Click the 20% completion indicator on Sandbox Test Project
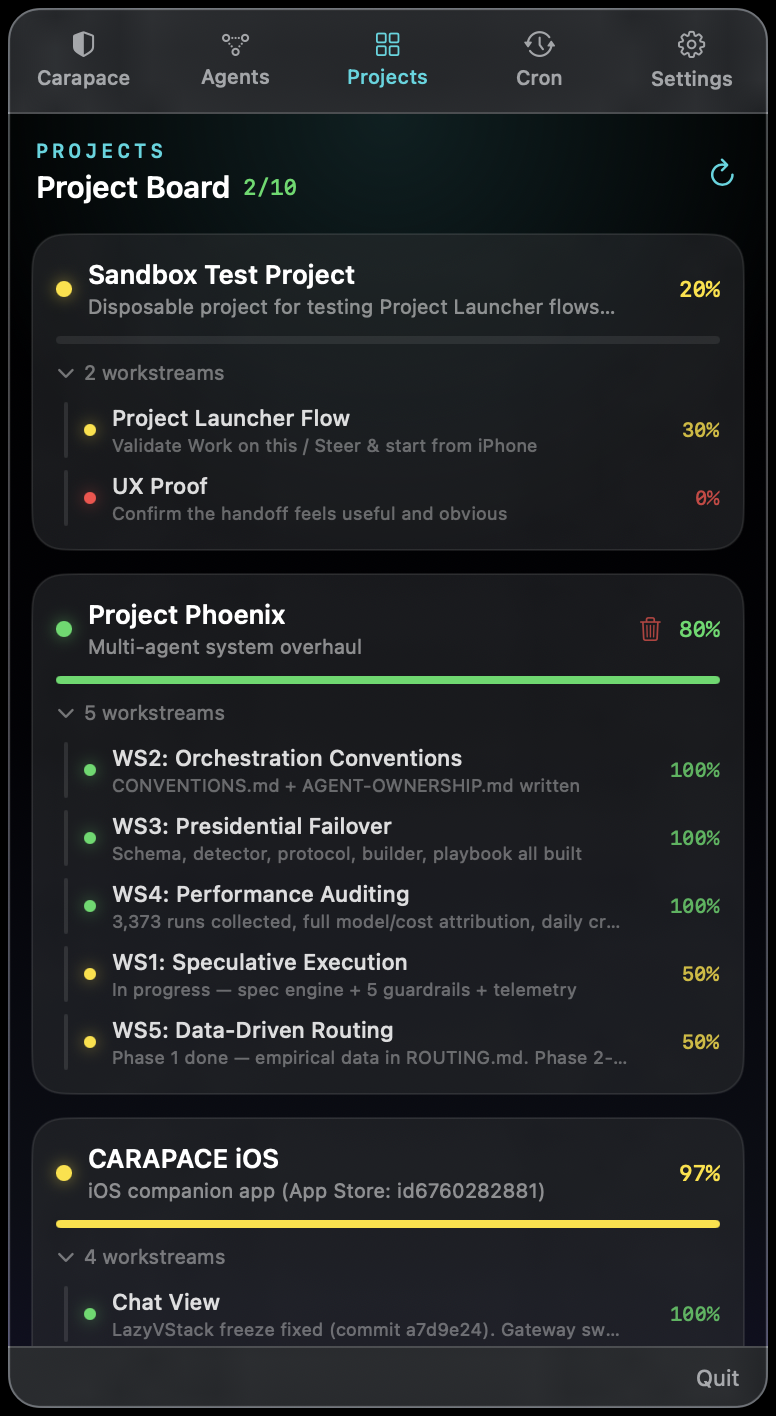 700,289
